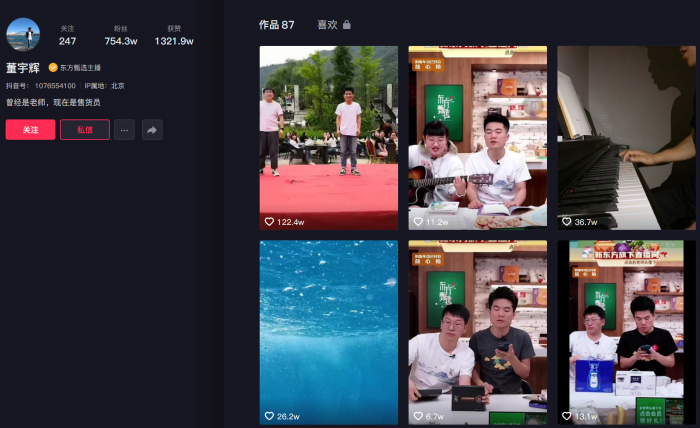Switch to the 作品 87 tab
The width and height of the screenshot is (700, 428).
276,24
